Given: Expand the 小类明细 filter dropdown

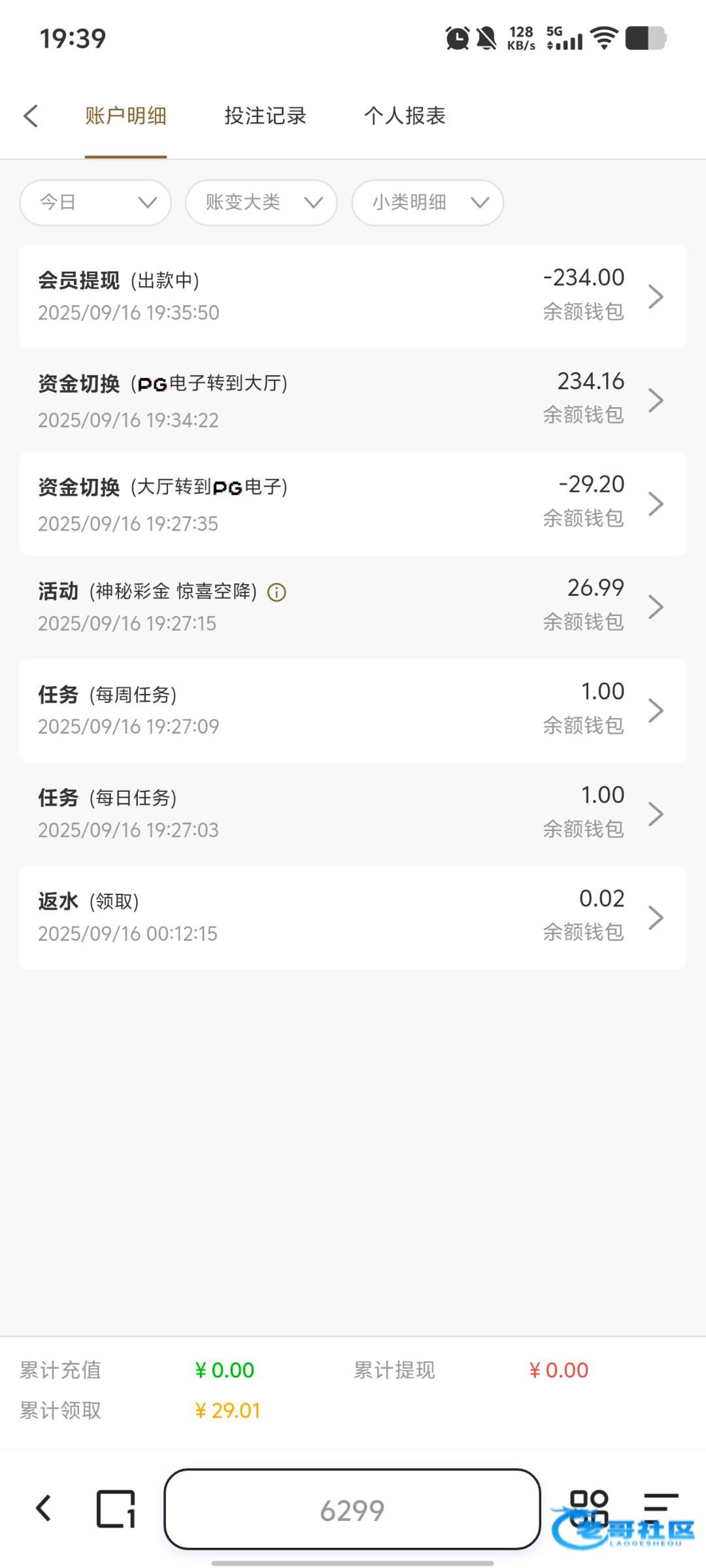Looking at the screenshot, I should click(x=428, y=203).
